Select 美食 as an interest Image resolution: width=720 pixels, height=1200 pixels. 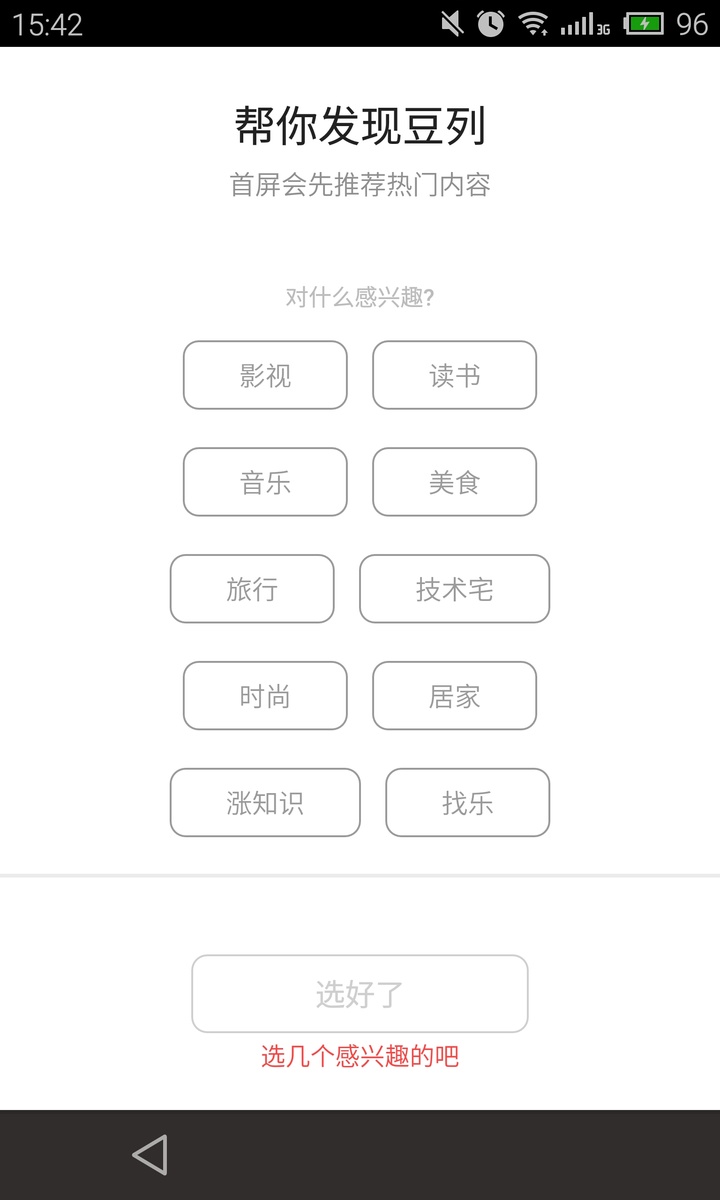[x=455, y=482]
